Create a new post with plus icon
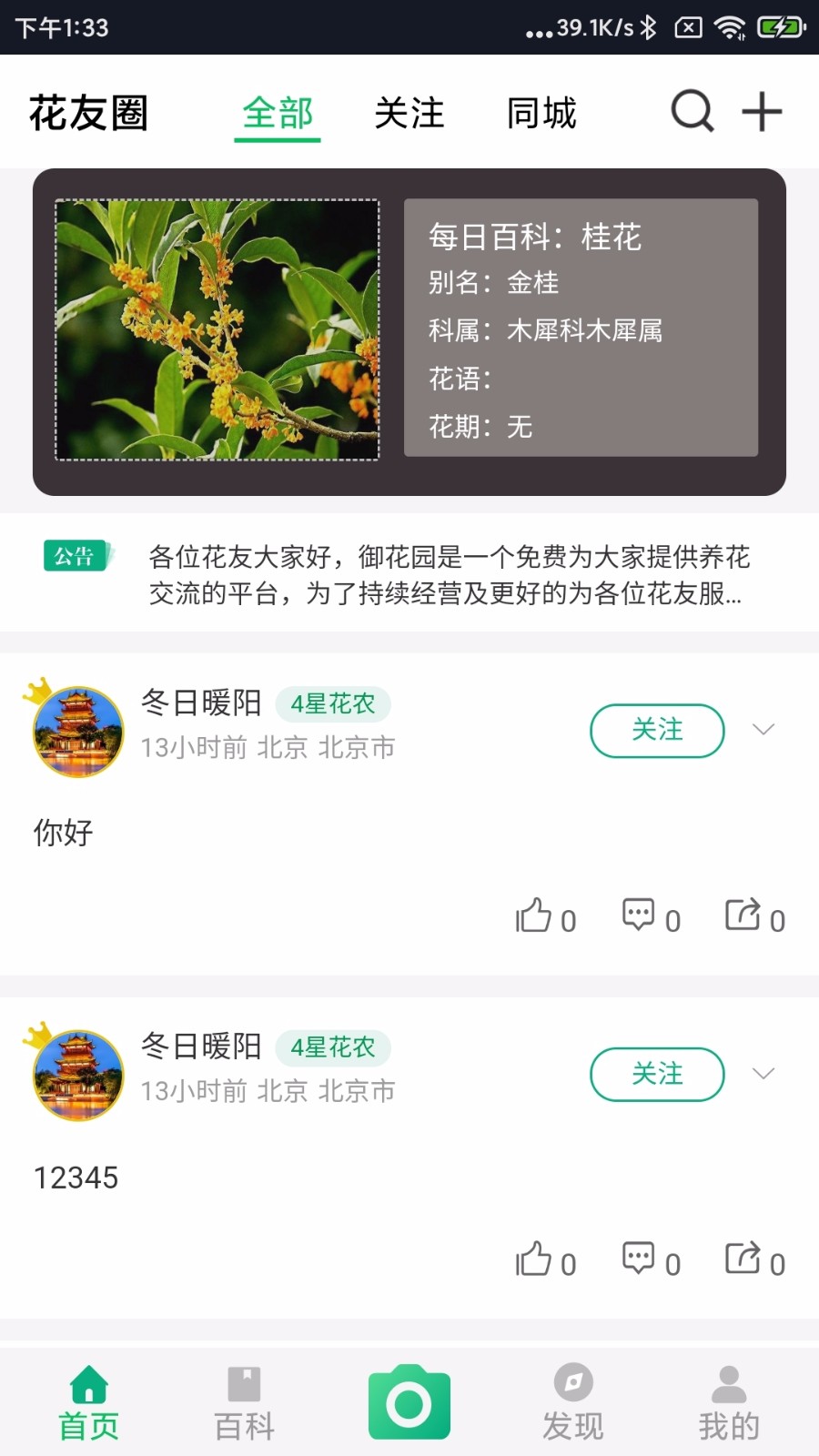Viewport: 819px width, 1456px height. 762,112
